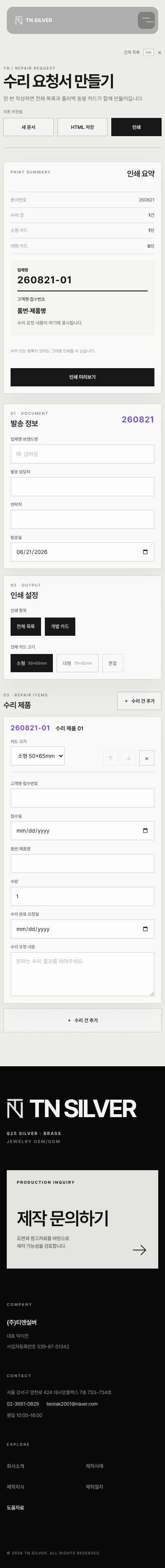Tap the 연락처 input field
165x1568 pixels.
(82, 519)
